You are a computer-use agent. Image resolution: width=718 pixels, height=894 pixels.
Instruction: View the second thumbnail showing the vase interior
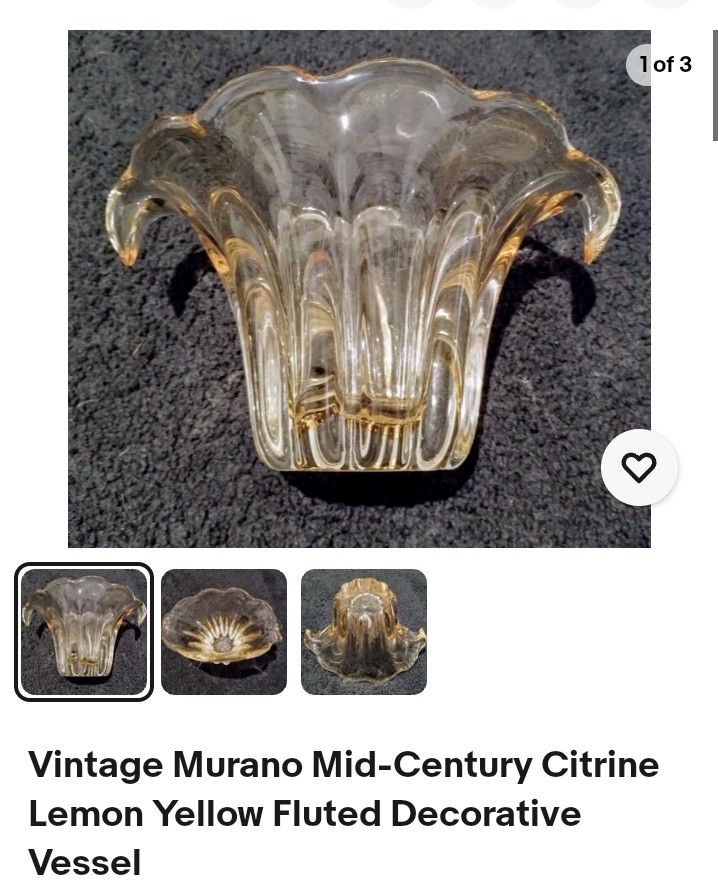224,632
